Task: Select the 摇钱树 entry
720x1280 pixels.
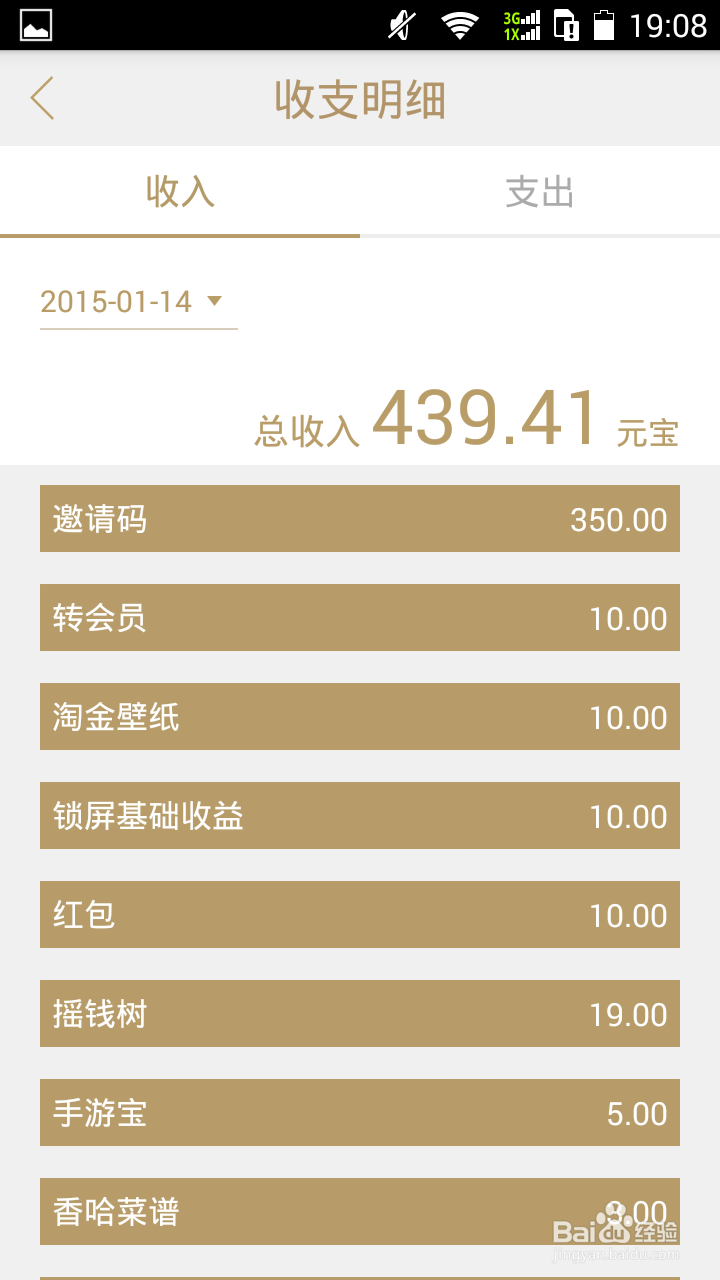Action: click(360, 1014)
